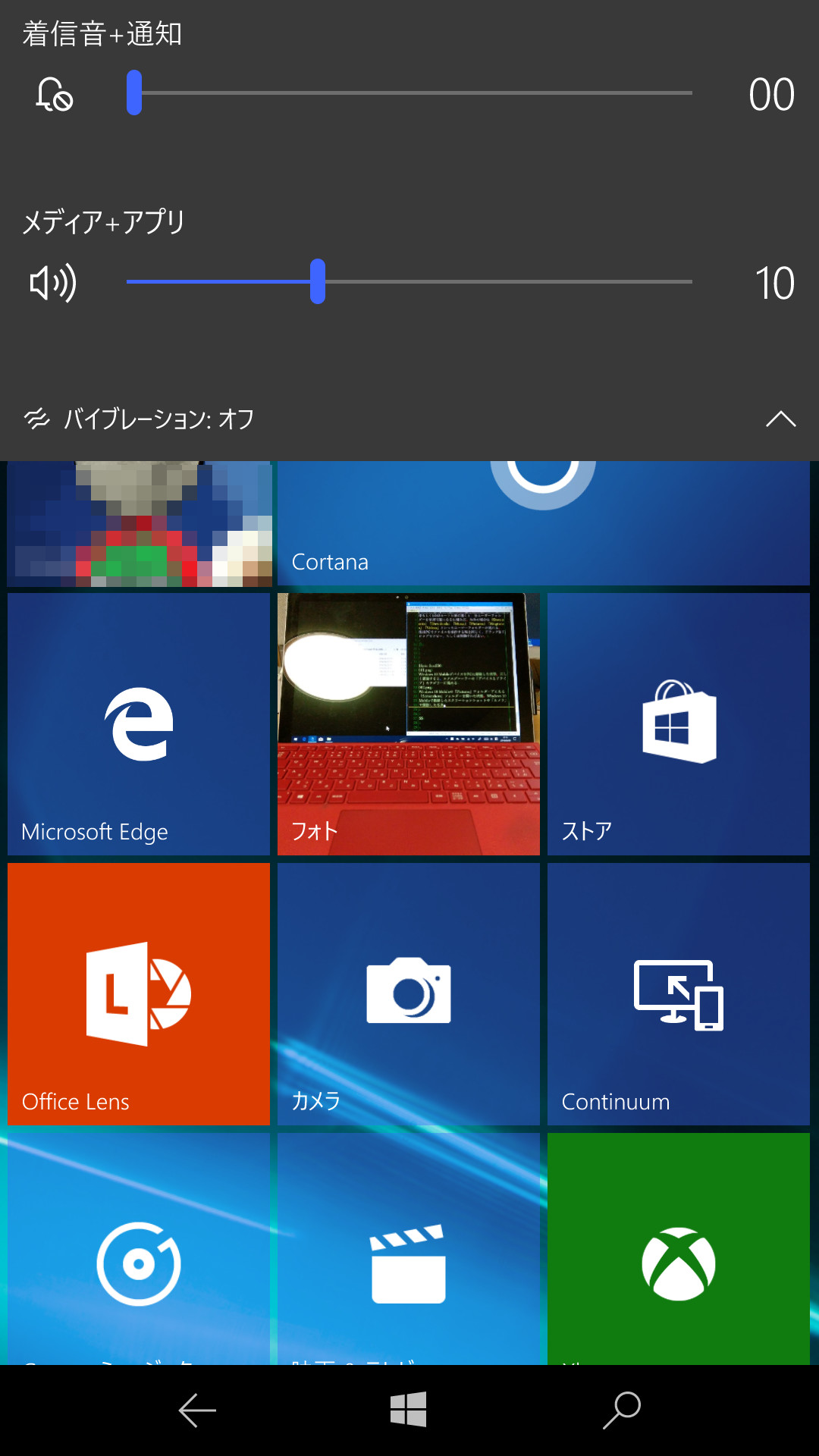Open the フォト photos tile

[409, 724]
